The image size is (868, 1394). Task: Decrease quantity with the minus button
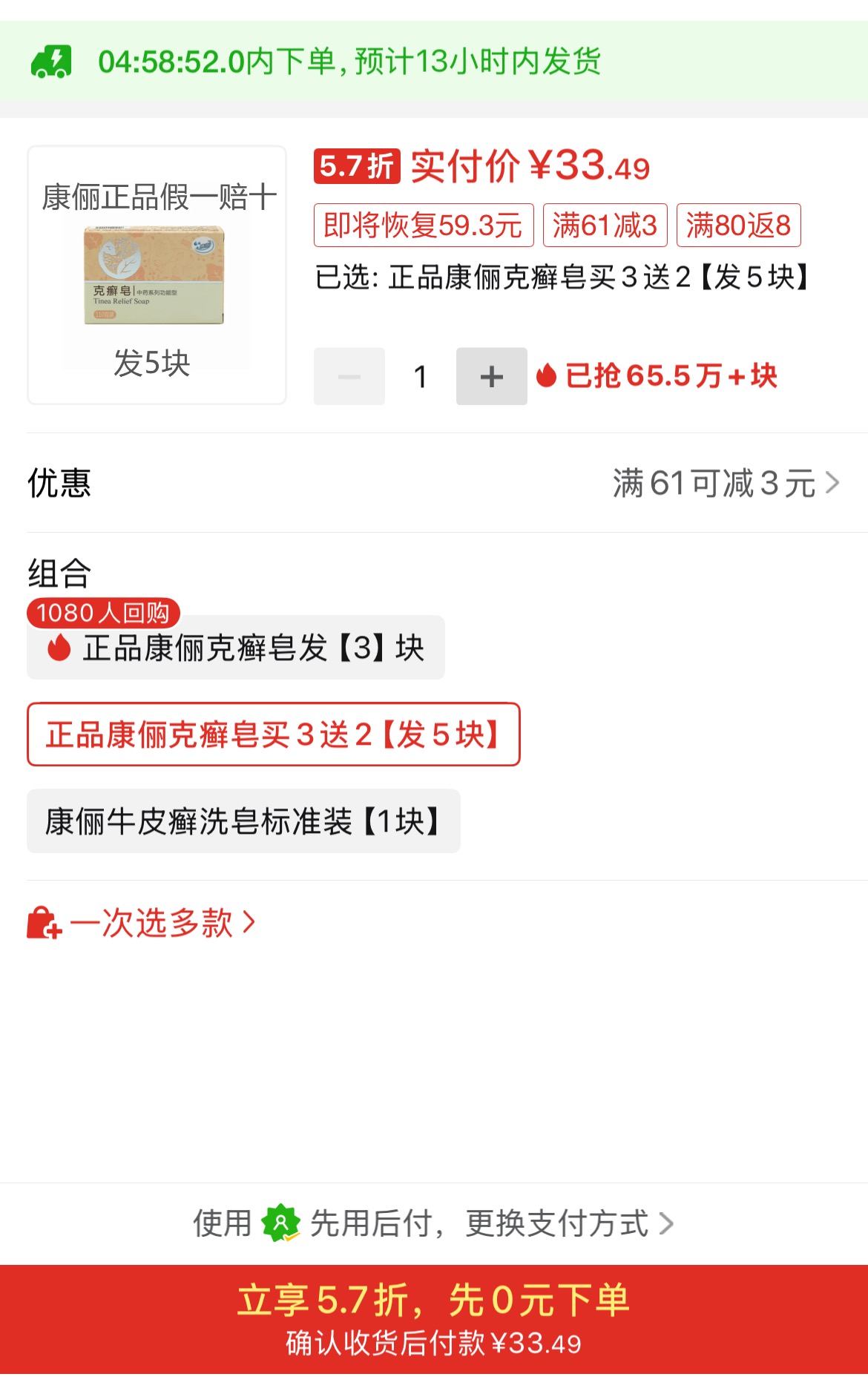349,376
